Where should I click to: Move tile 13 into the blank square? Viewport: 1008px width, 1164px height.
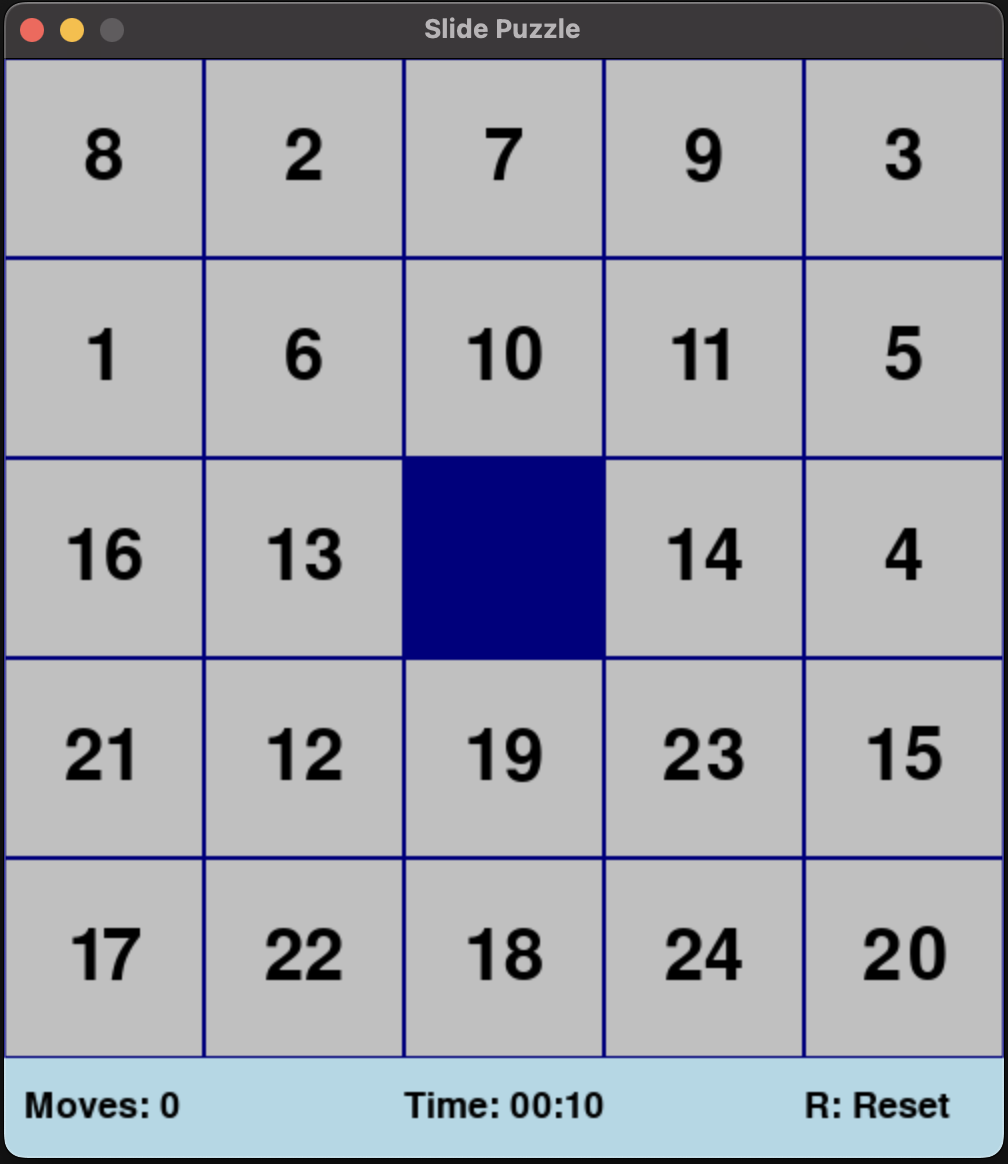point(304,557)
